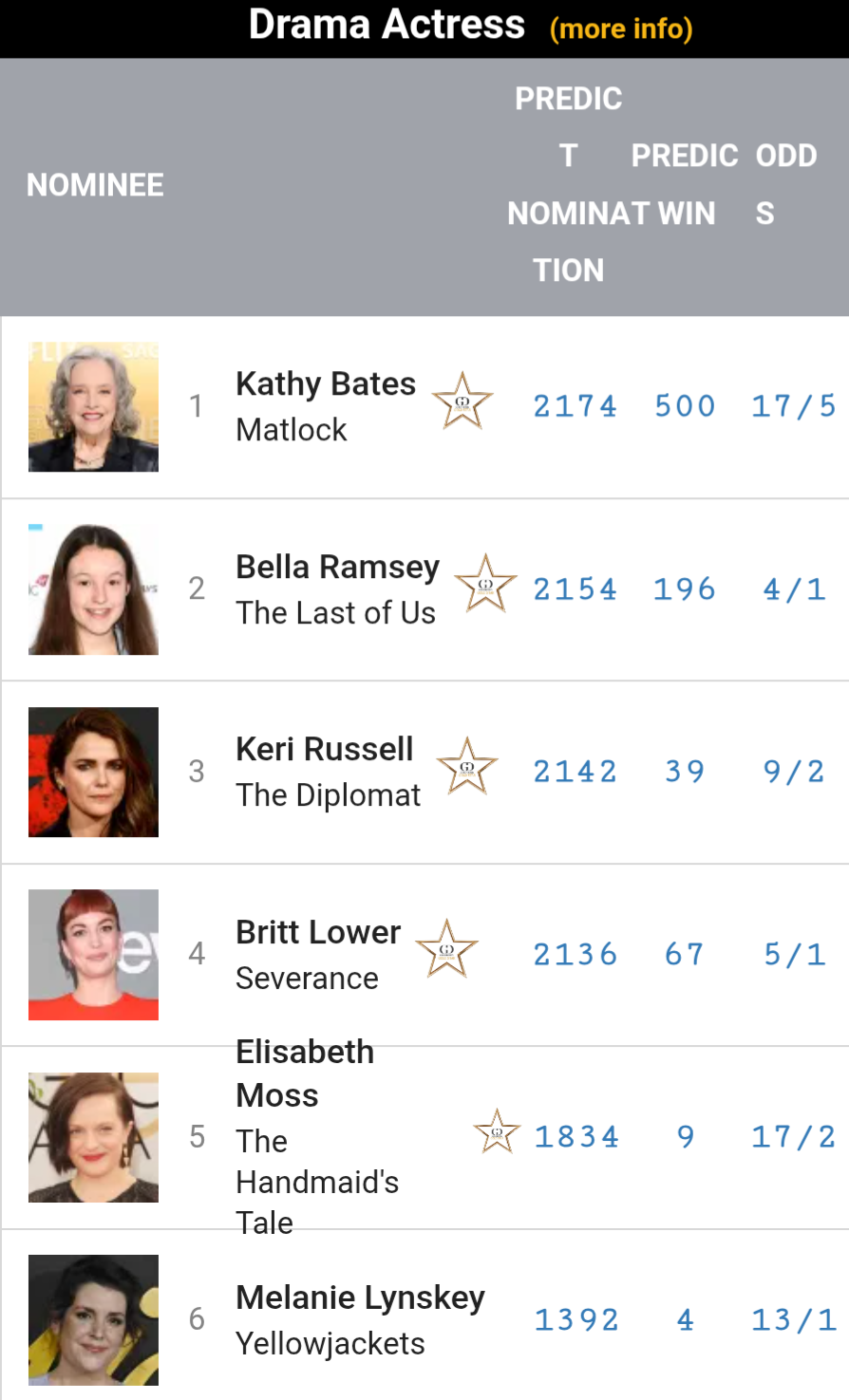Viewport: 849px width, 1400px height.
Task: Open Keri Russell's 2142 nomination predictions
Action: (575, 772)
